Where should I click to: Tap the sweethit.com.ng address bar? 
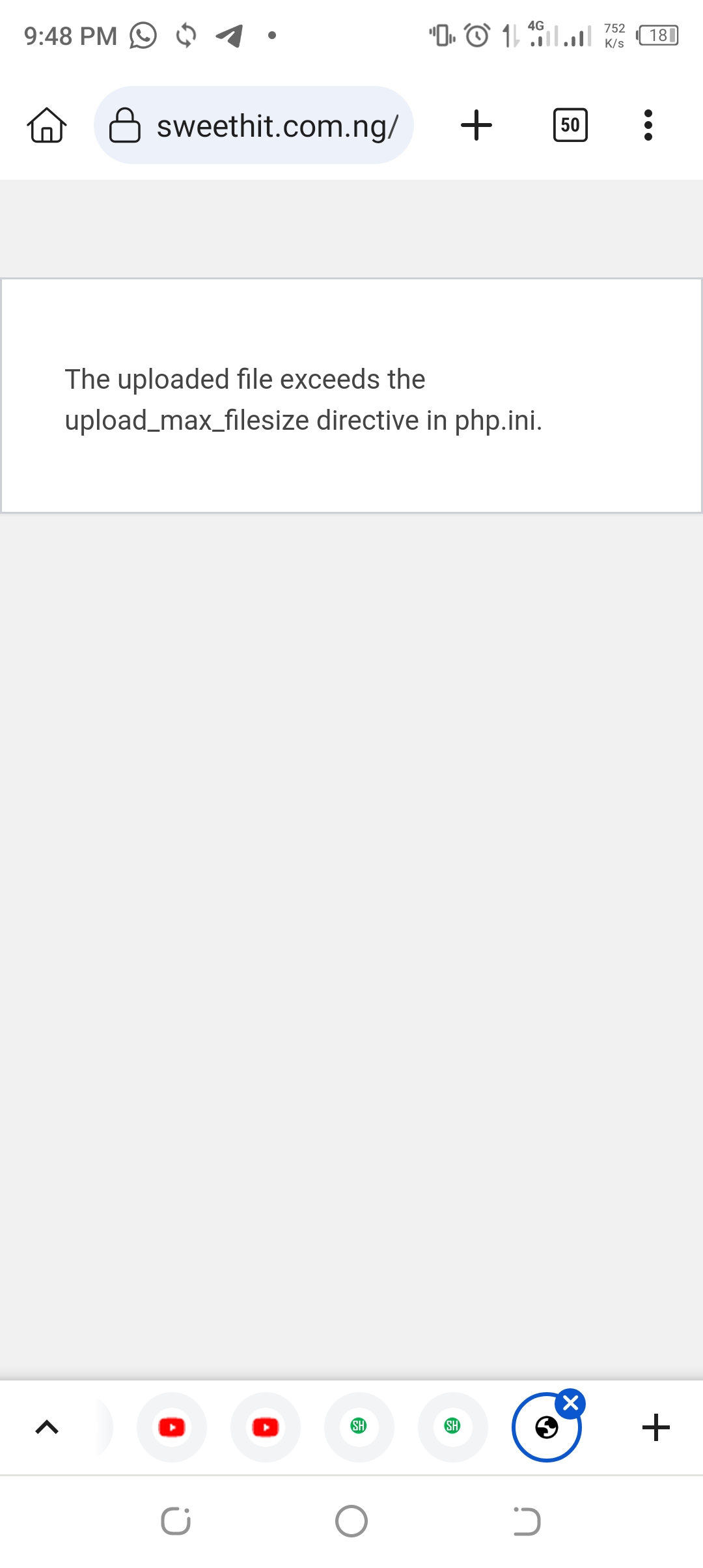254,125
